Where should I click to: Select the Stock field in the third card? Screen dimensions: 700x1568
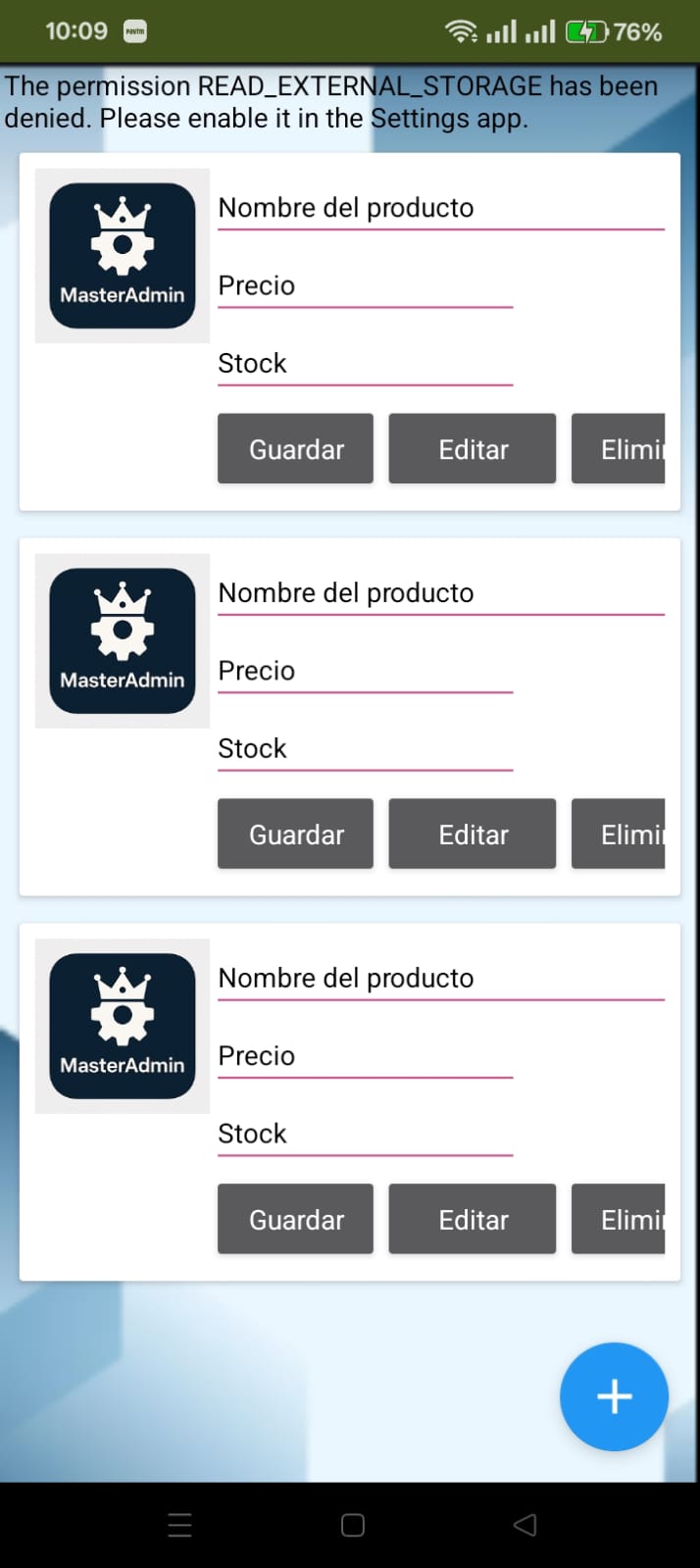click(365, 1135)
